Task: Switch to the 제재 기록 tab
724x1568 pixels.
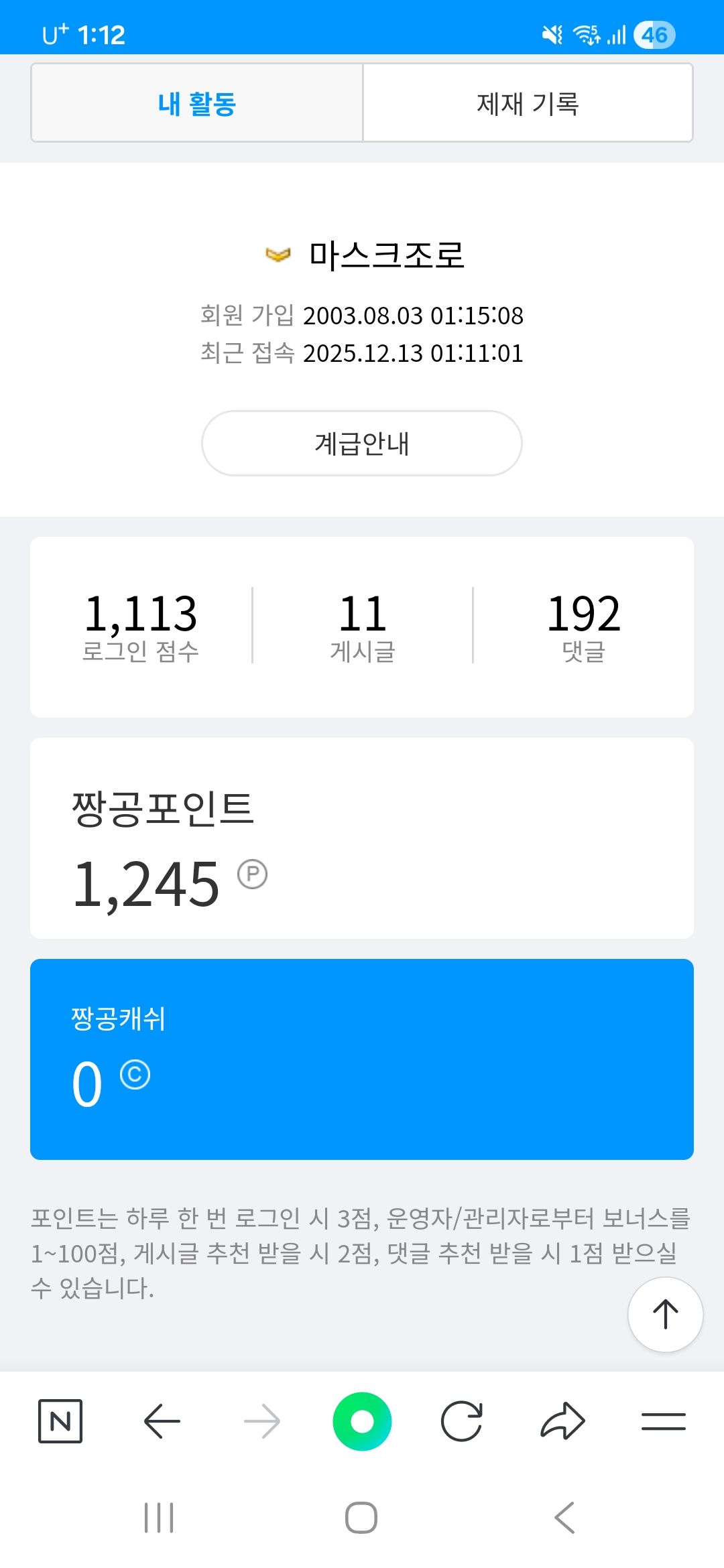Action: coord(528,103)
